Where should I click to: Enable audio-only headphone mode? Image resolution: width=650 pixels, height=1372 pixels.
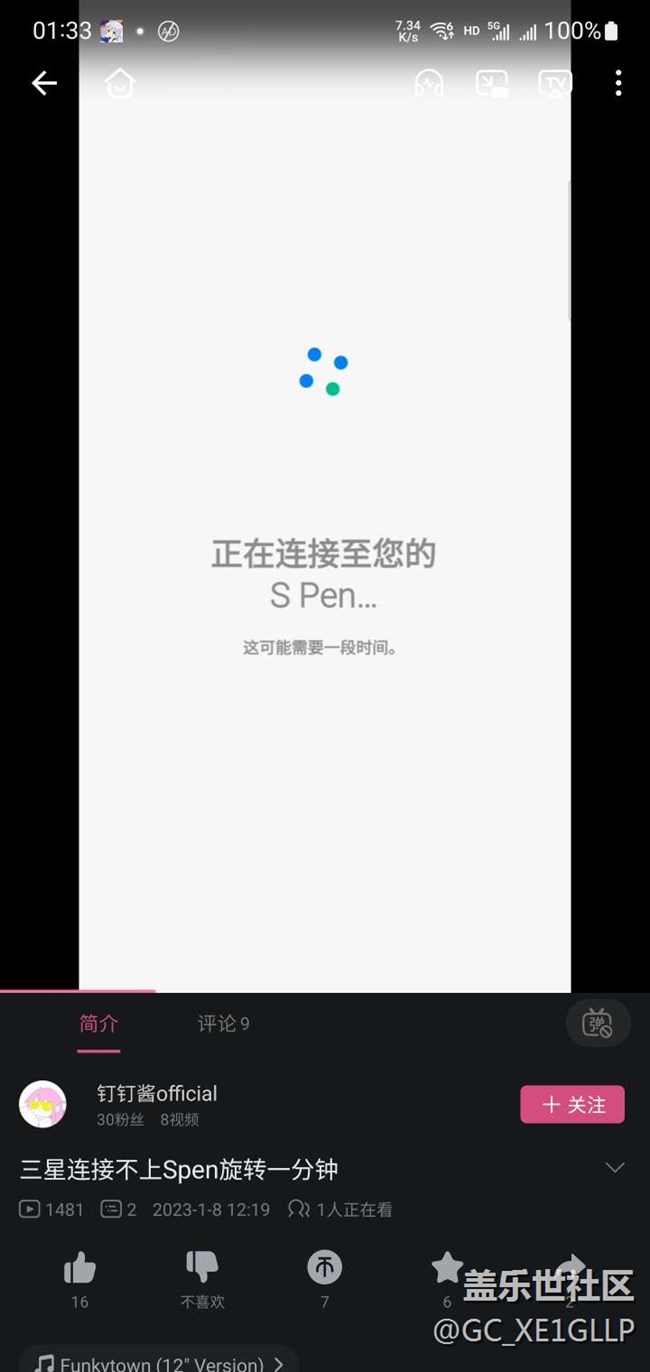coord(429,83)
